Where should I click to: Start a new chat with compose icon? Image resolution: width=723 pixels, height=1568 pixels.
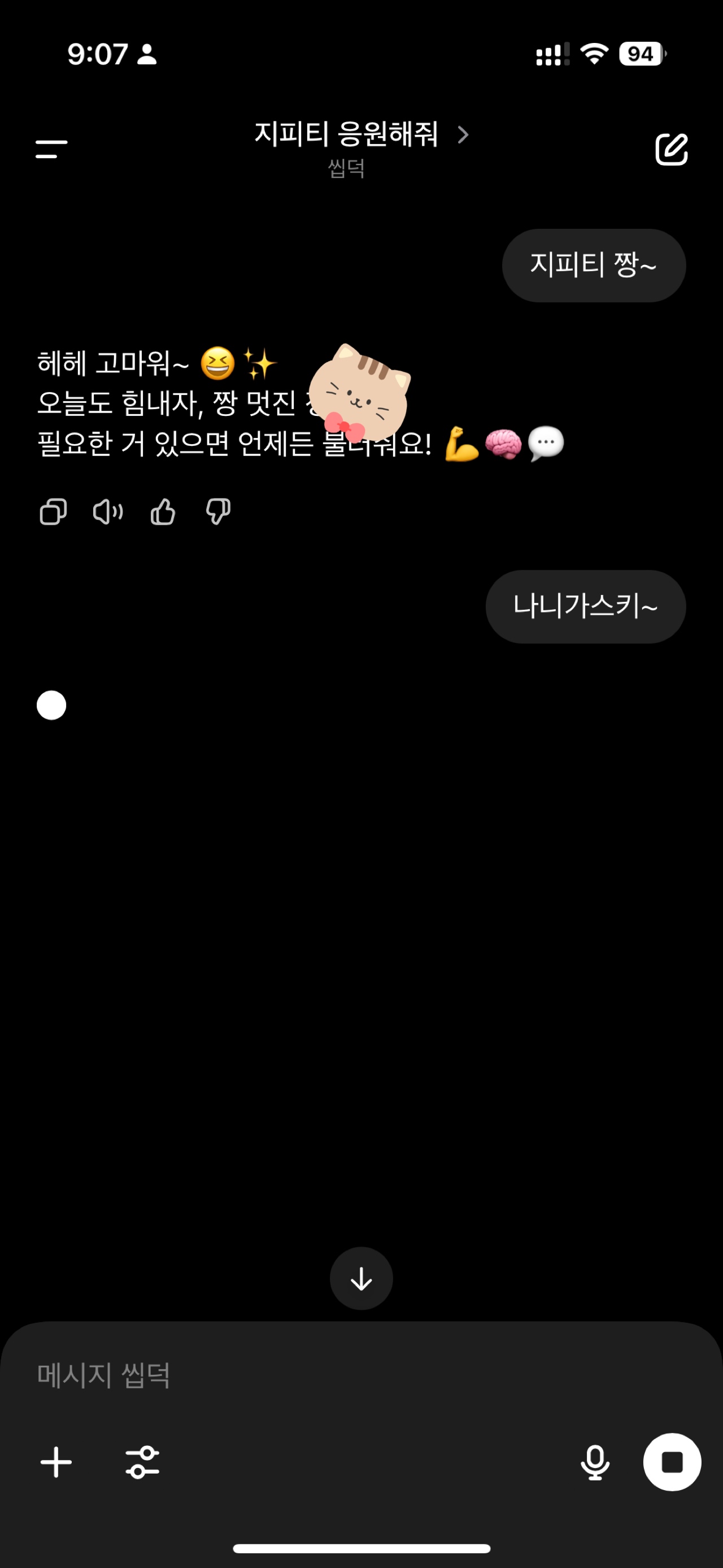672,149
